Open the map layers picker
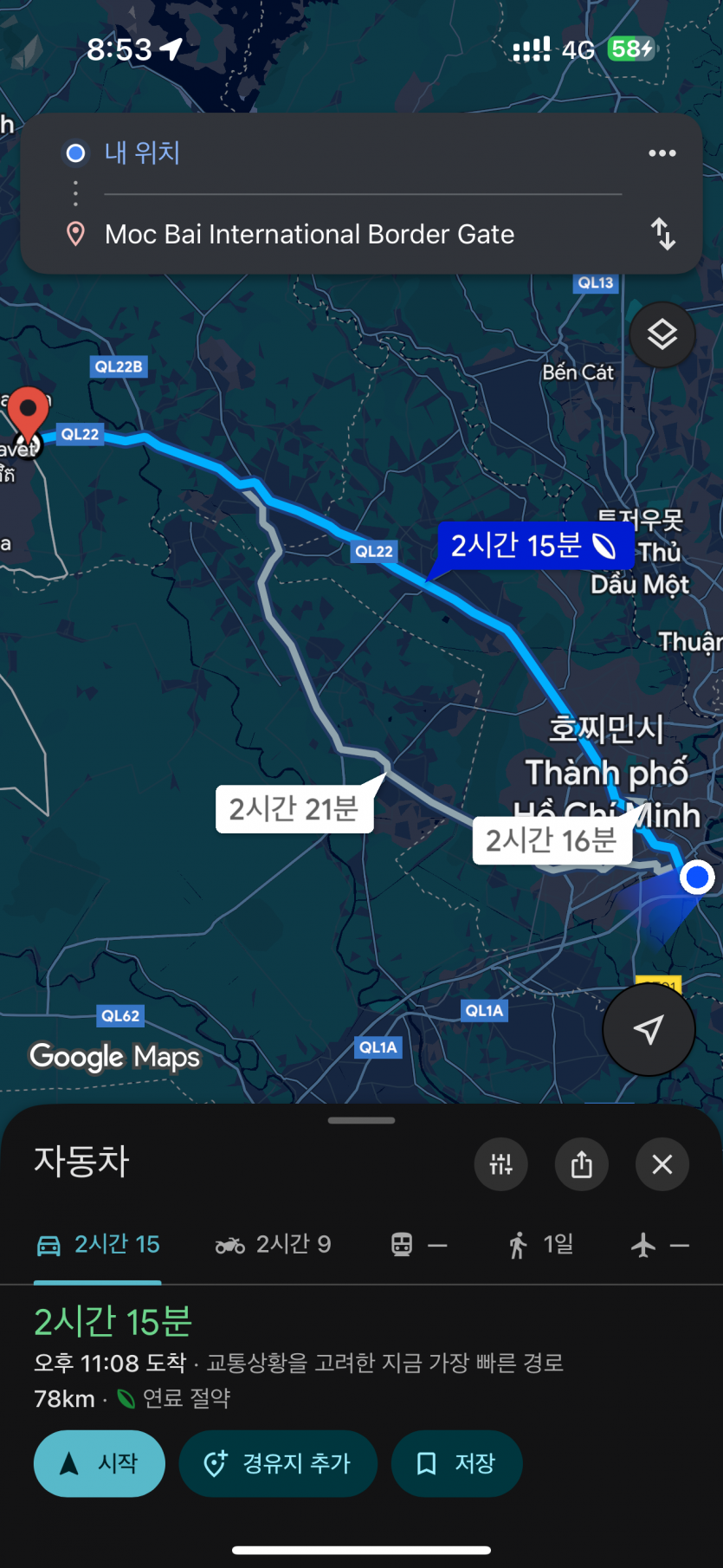The image size is (723, 1568). 662,334
